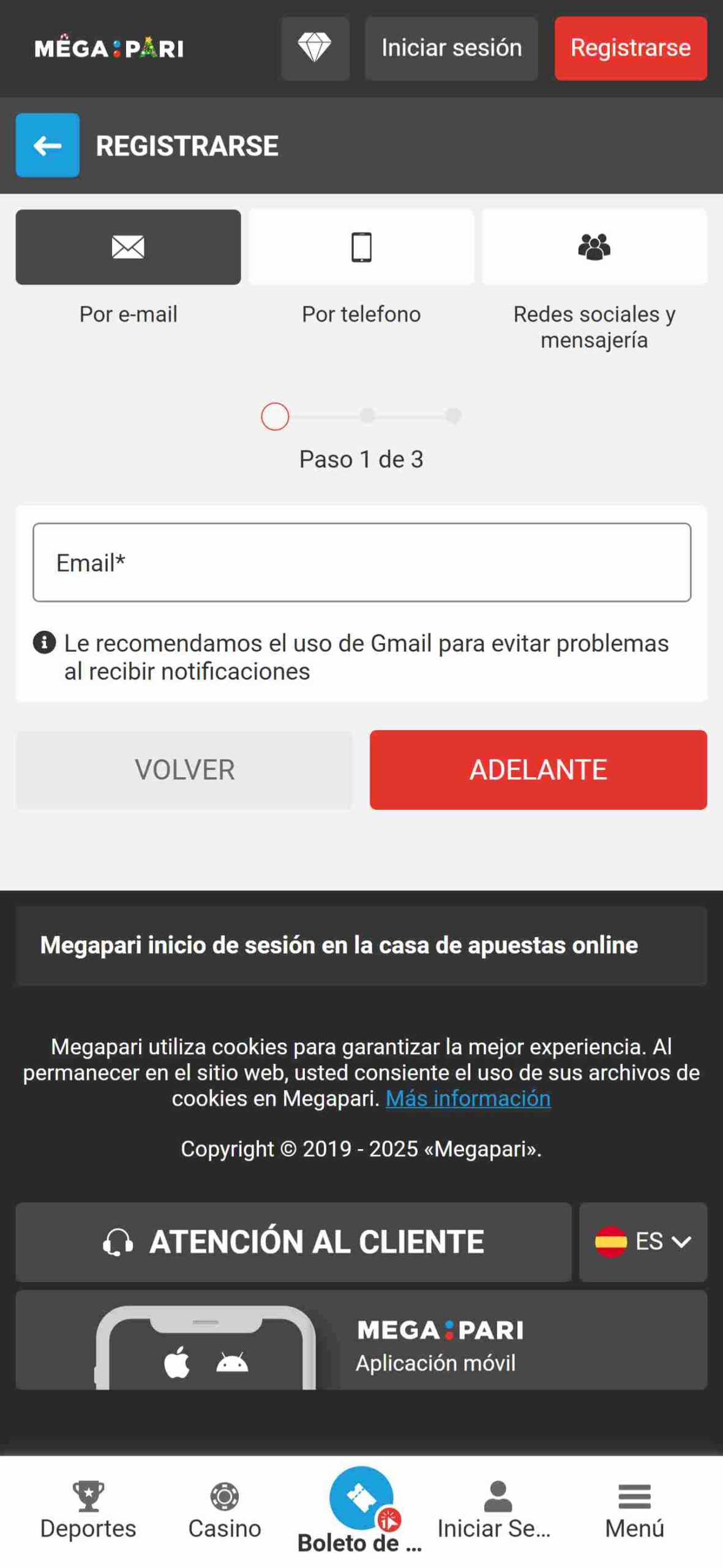Continue with the ADELANTE button

(538, 769)
